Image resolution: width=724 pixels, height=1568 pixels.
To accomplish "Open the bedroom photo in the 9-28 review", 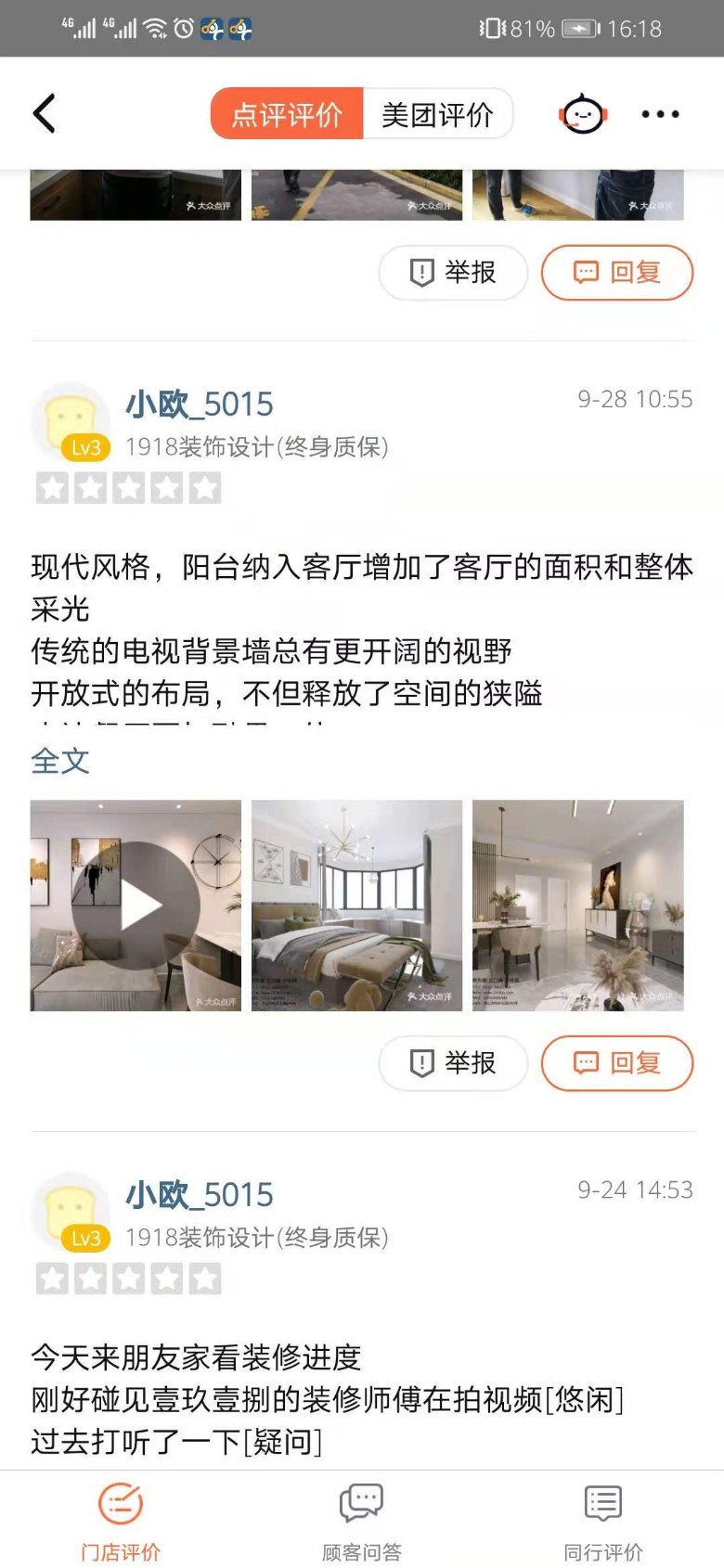I will tap(356, 906).
